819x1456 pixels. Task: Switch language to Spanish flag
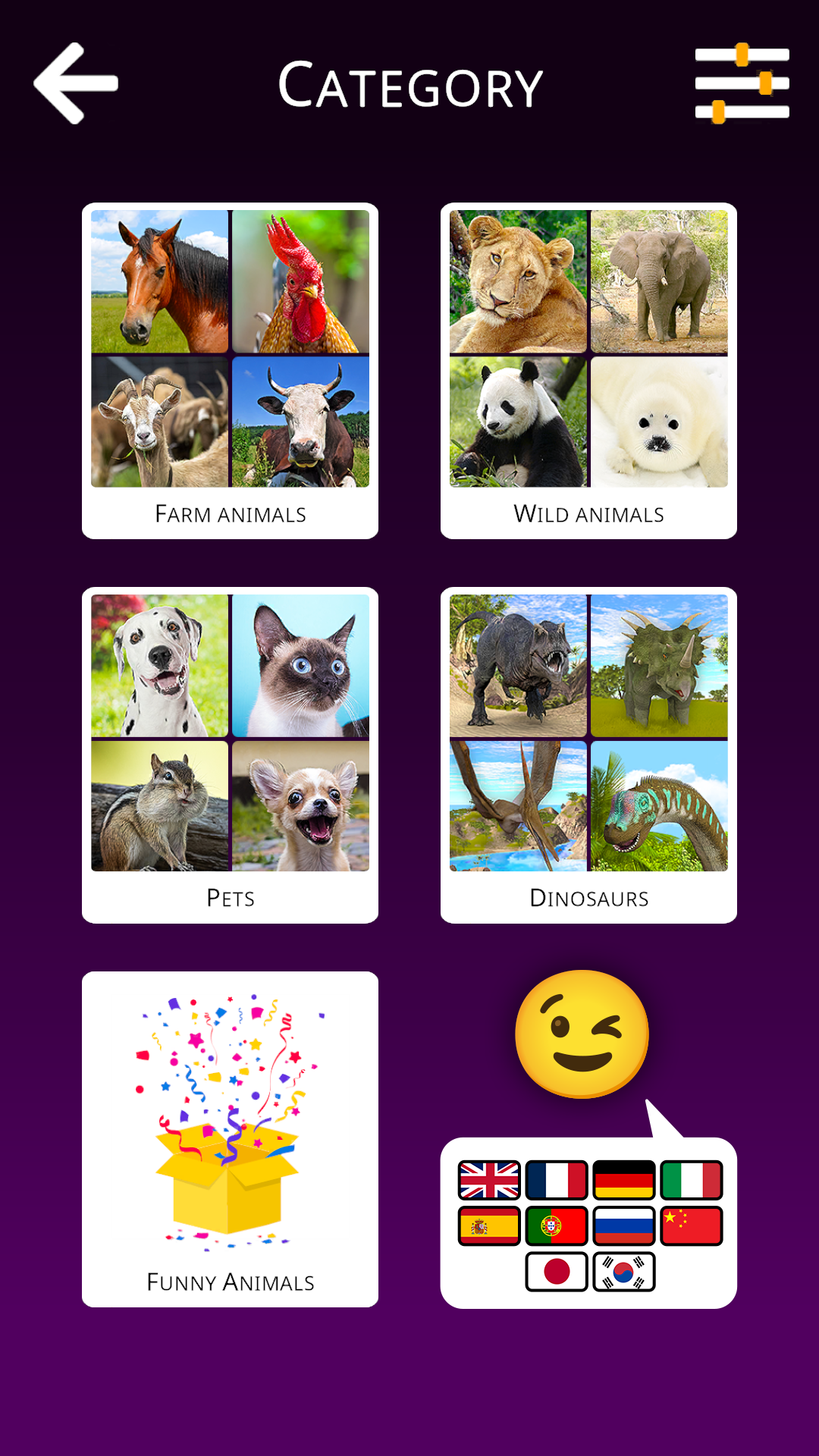point(489,1225)
